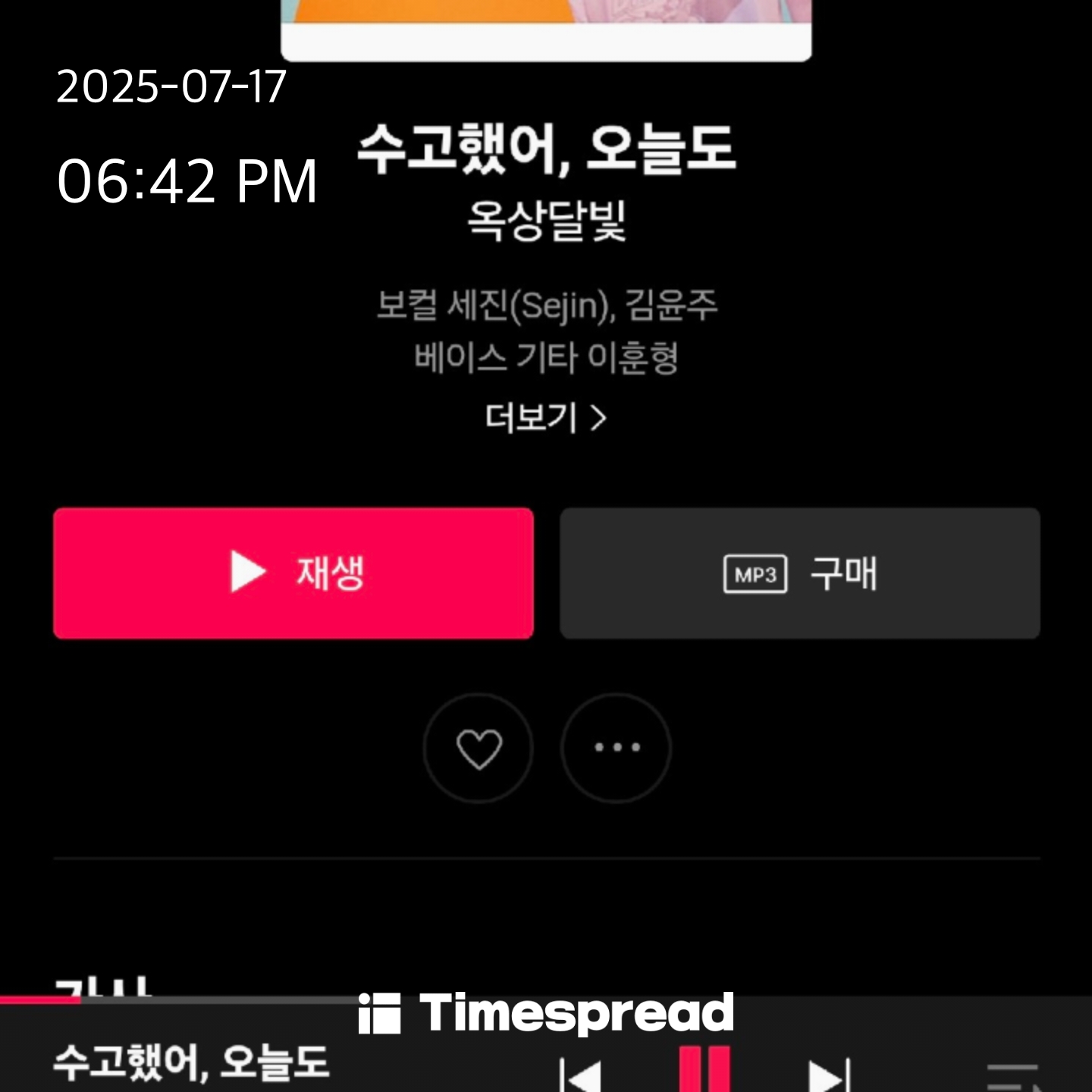Open the artist page for 옥상달빛
The height and width of the screenshot is (1092, 1092).
point(546,221)
